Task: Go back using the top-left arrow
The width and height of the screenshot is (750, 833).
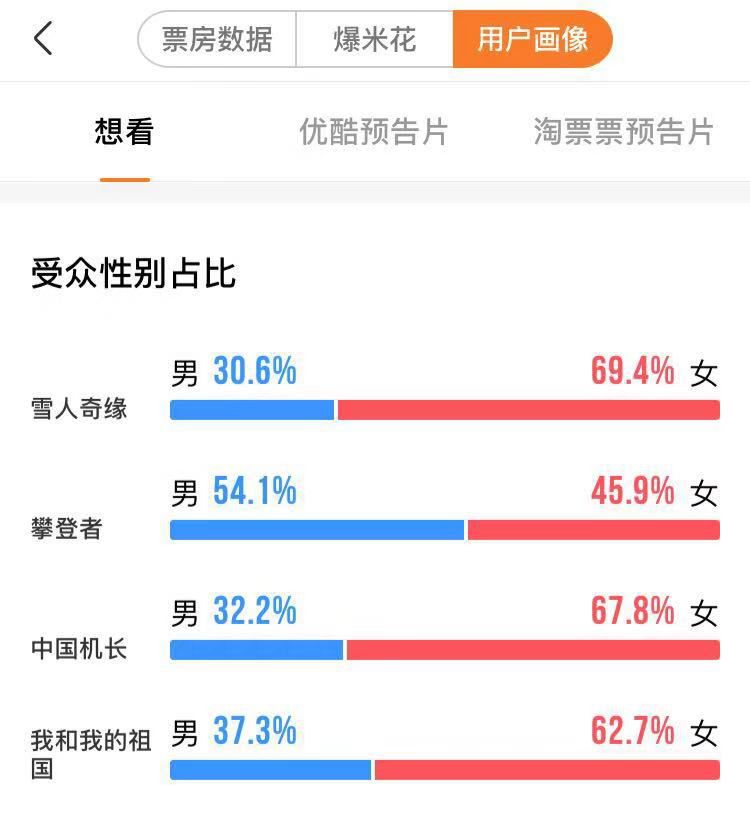Action: coord(42,39)
